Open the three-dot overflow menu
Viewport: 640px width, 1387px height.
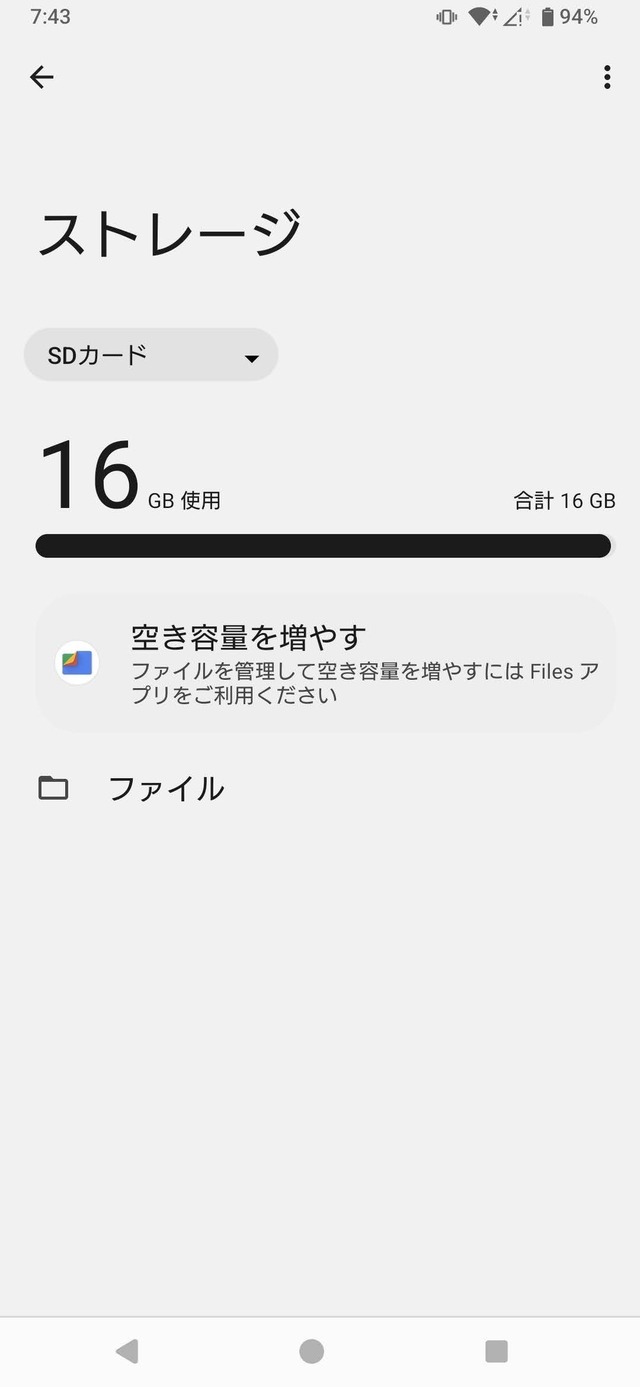pyautogui.click(x=607, y=77)
